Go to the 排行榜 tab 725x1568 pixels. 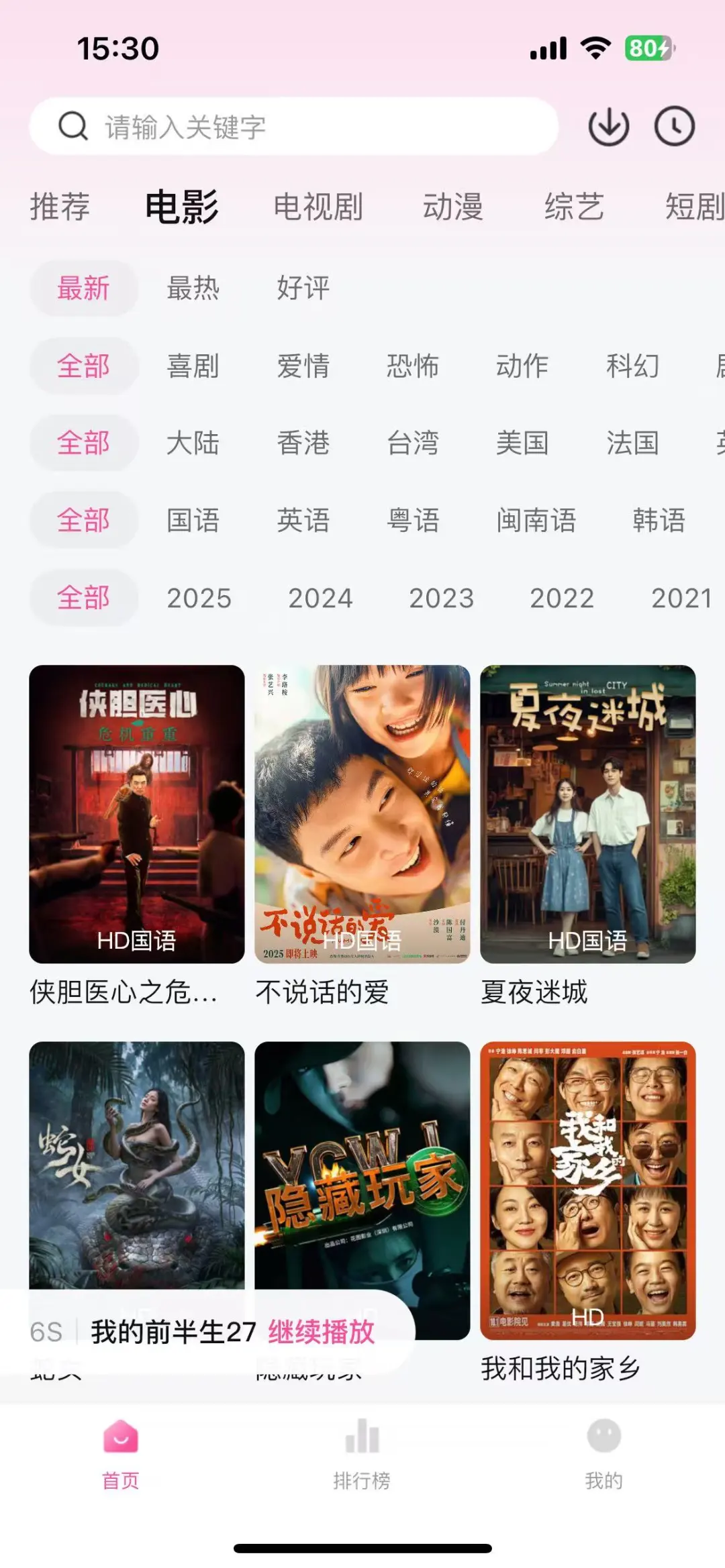(x=362, y=1453)
